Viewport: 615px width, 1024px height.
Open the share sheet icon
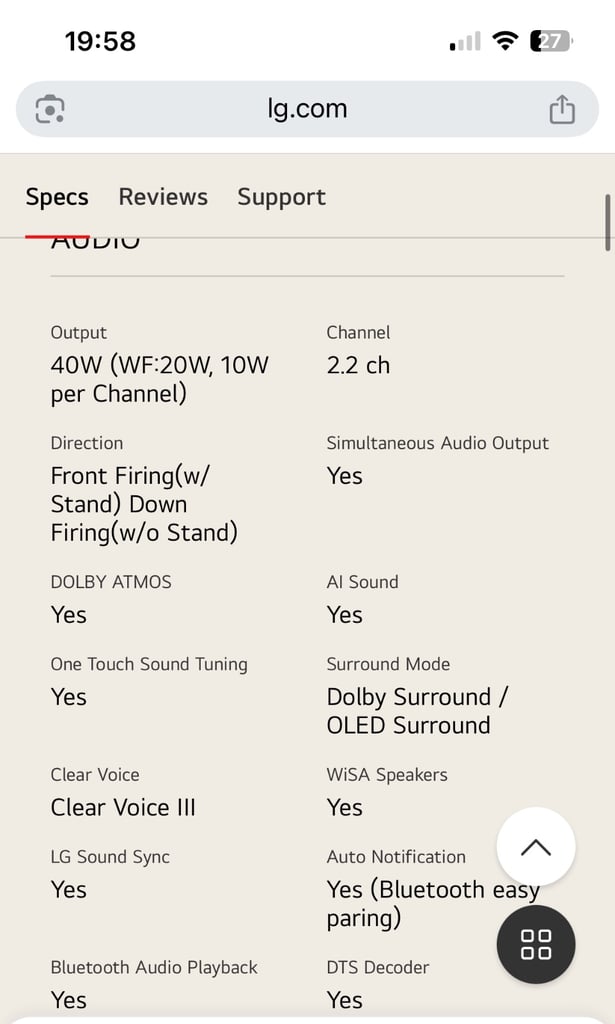click(x=561, y=109)
